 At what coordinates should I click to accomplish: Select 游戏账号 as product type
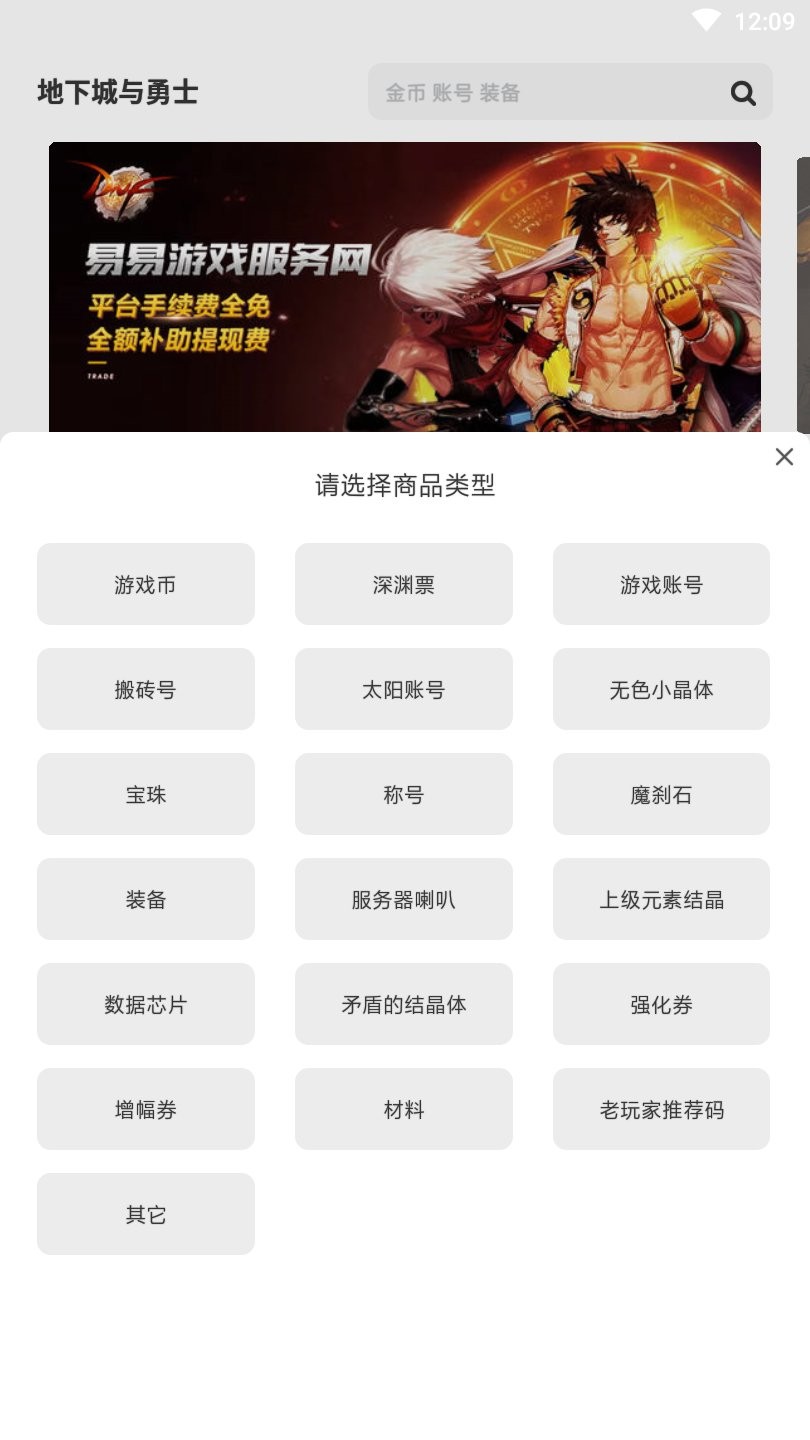click(661, 585)
